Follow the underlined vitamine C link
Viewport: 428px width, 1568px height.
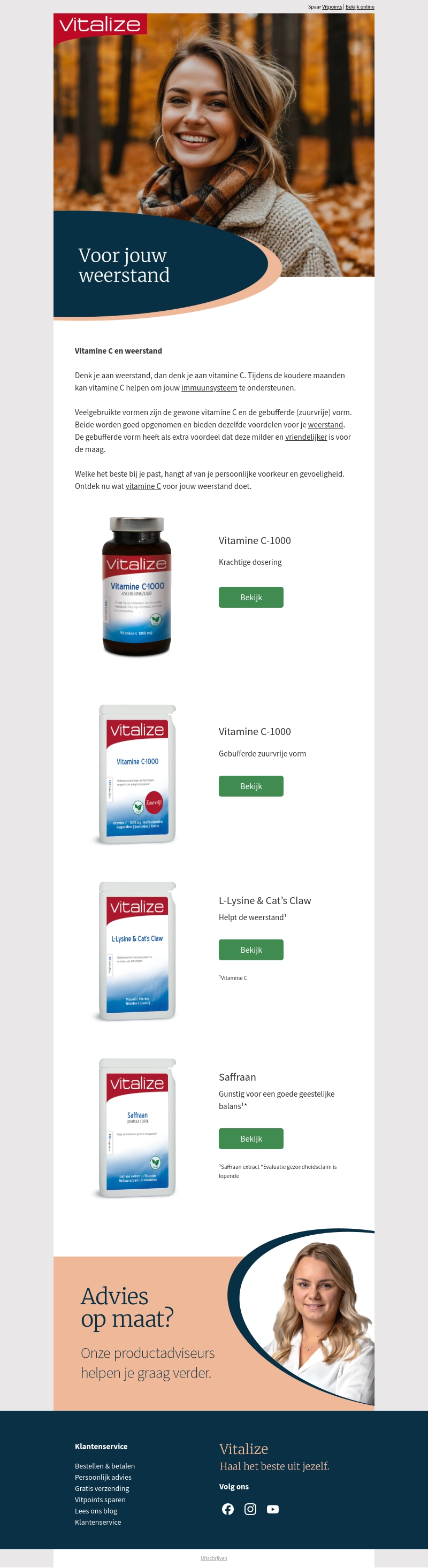click(x=143, y=486)
